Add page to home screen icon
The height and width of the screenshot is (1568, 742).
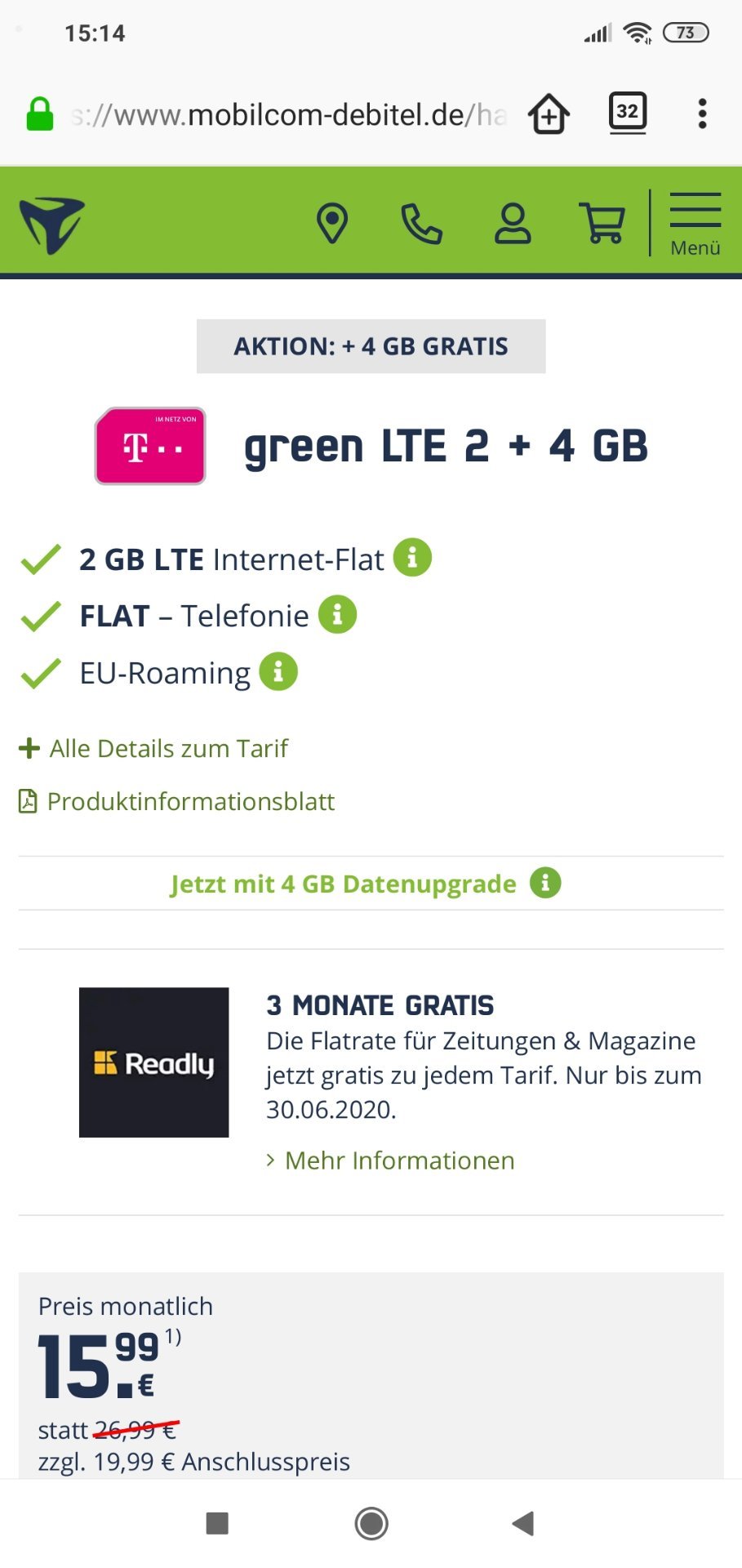point(549,114)
